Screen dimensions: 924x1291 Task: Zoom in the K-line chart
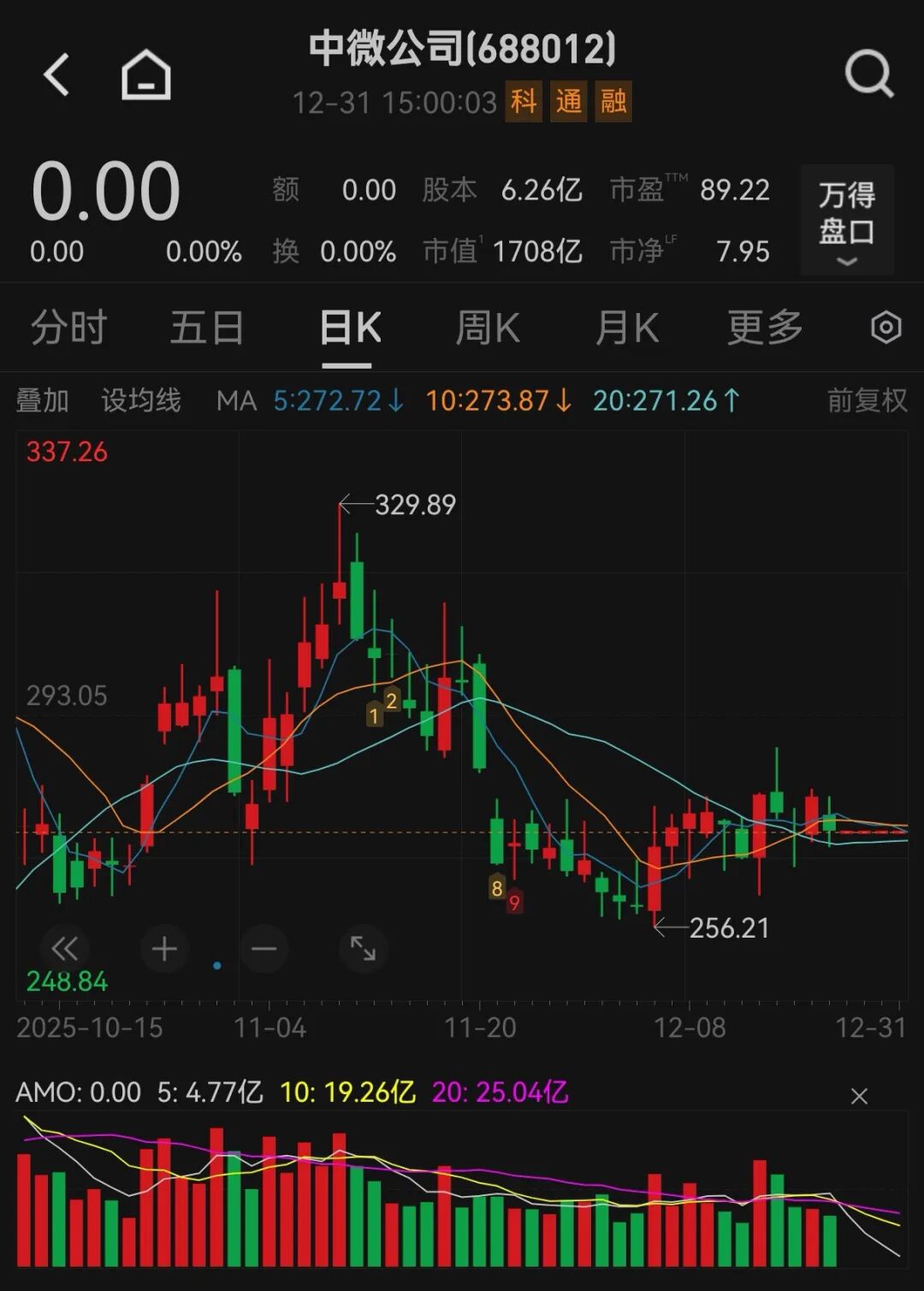coord(164,948)
